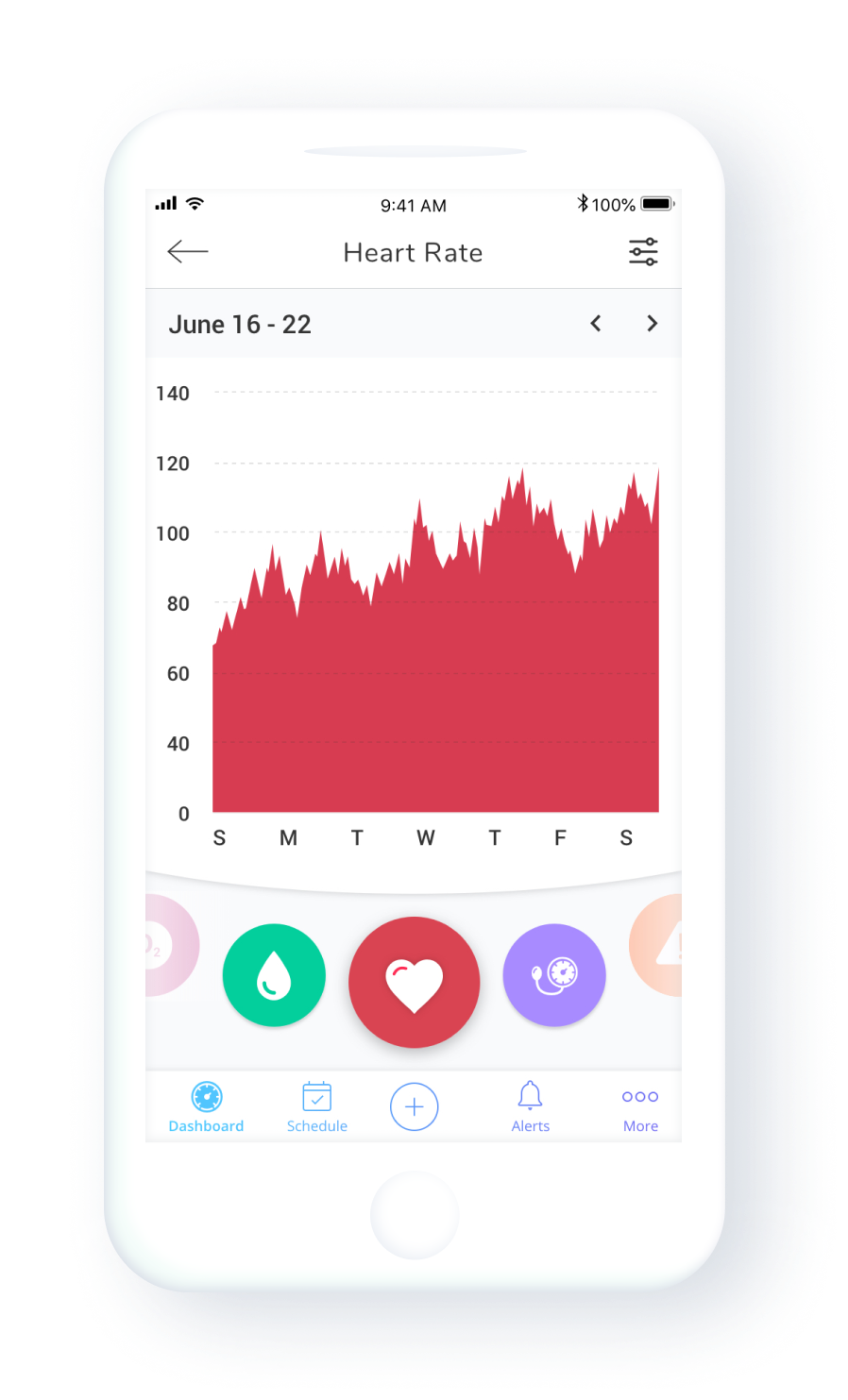This screenshot has height=1400, width=848.
Task: Open the filter settings sliders icon
Action: click(x=643, y=252)
